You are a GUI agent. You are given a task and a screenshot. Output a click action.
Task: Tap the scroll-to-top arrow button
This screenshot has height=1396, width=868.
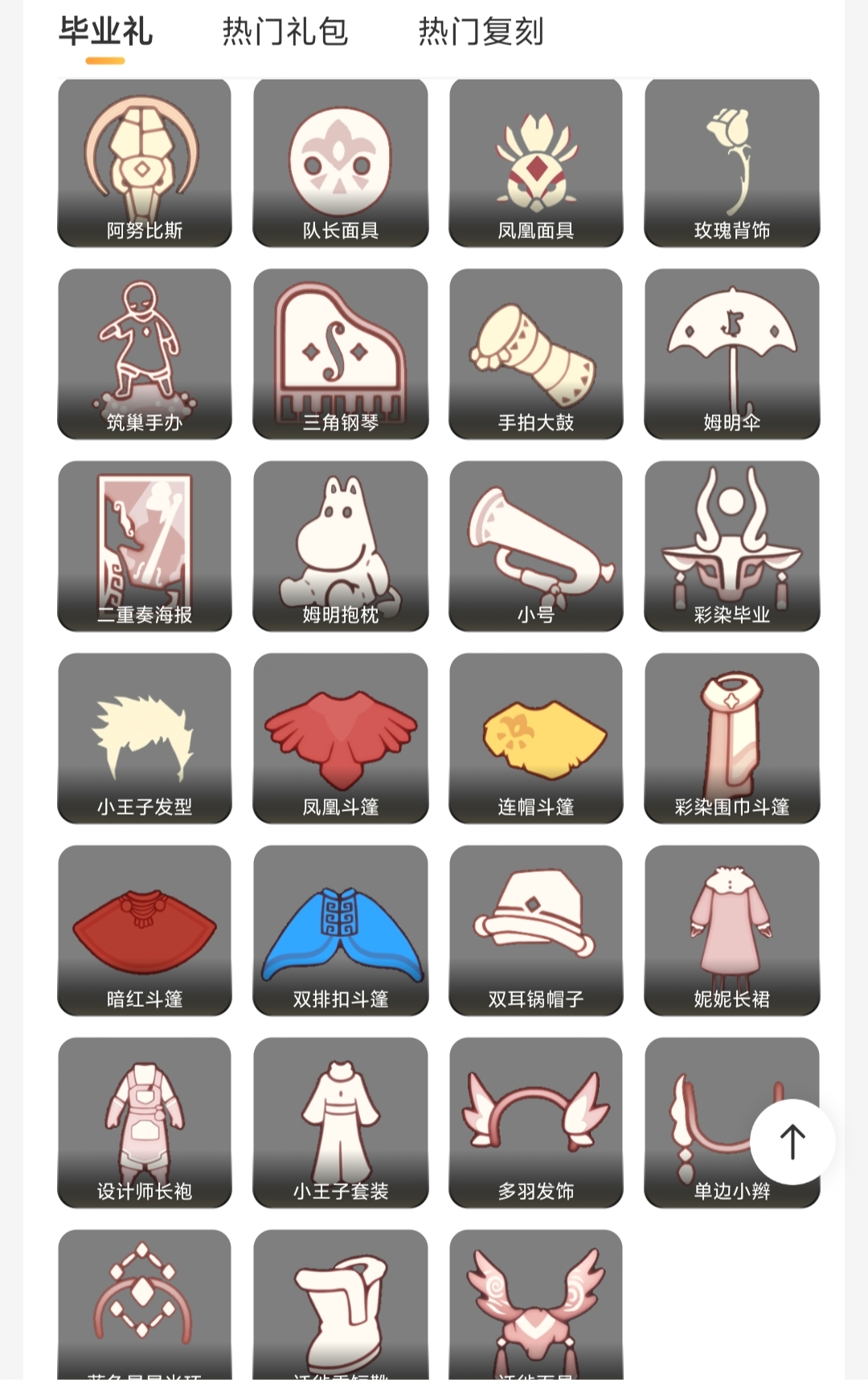[792, 1141]
